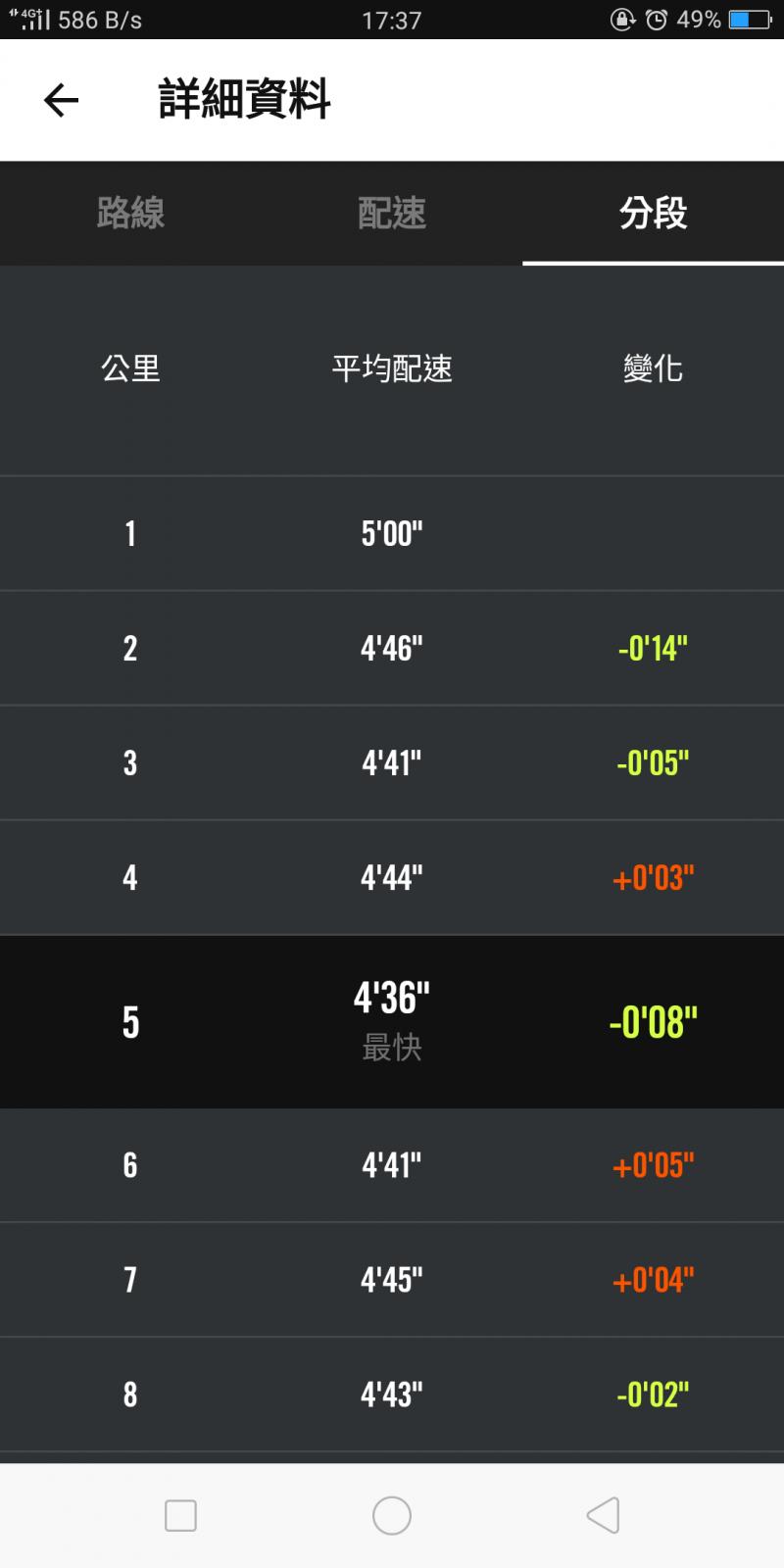Go back using the top arrow
The image size is (784, 1568).
coord(61,100)
